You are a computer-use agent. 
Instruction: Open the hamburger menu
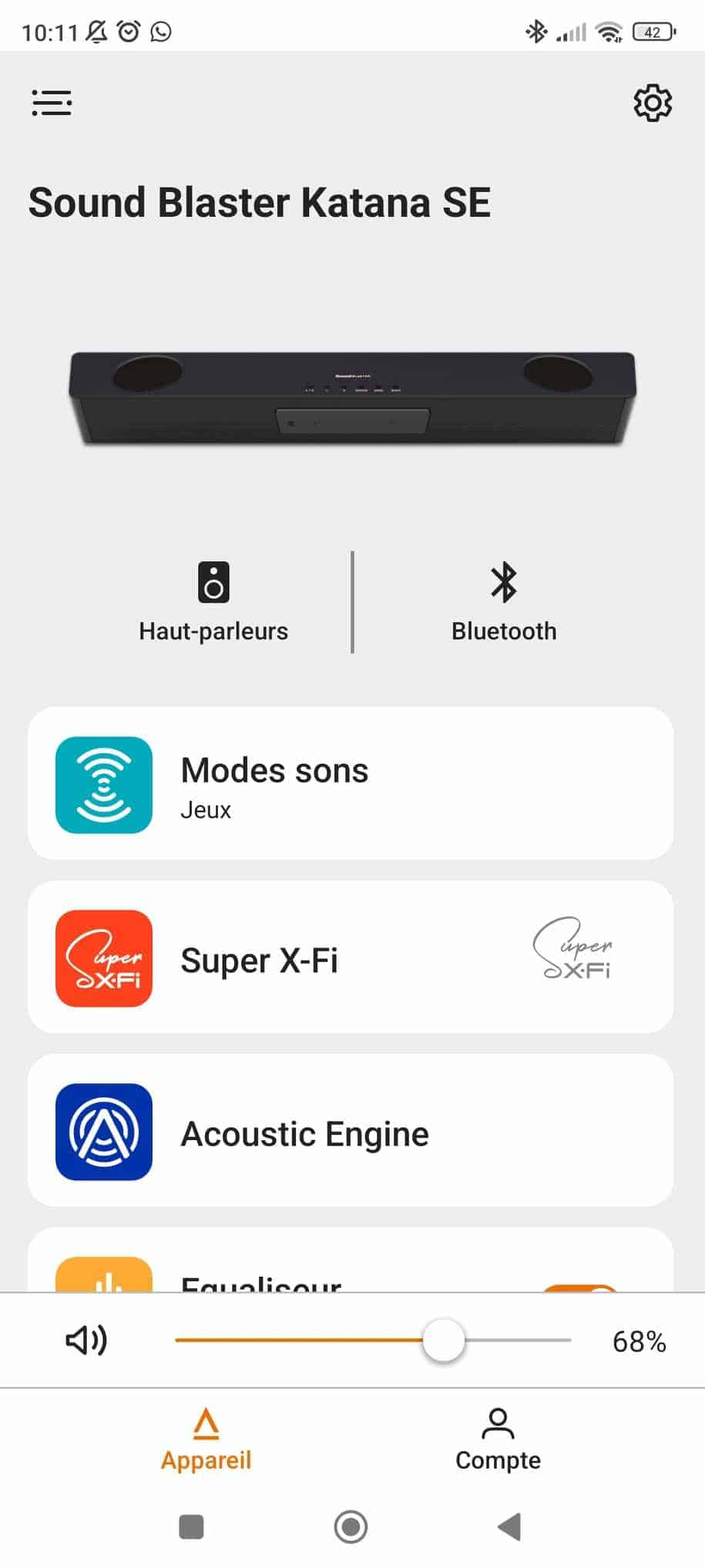(x=52, y=103)
